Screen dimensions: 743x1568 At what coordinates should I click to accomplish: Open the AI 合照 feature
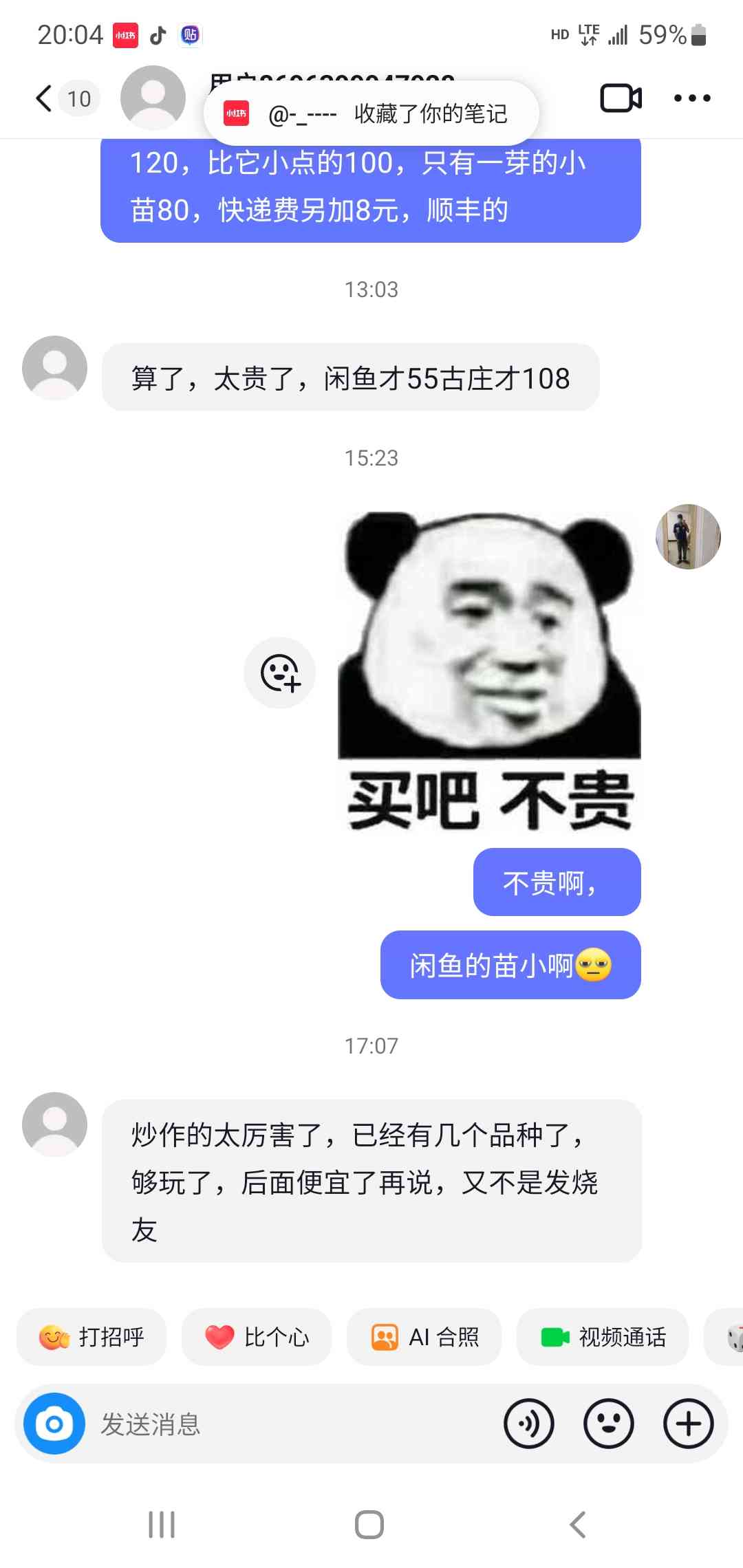[x=424, y=1337]
